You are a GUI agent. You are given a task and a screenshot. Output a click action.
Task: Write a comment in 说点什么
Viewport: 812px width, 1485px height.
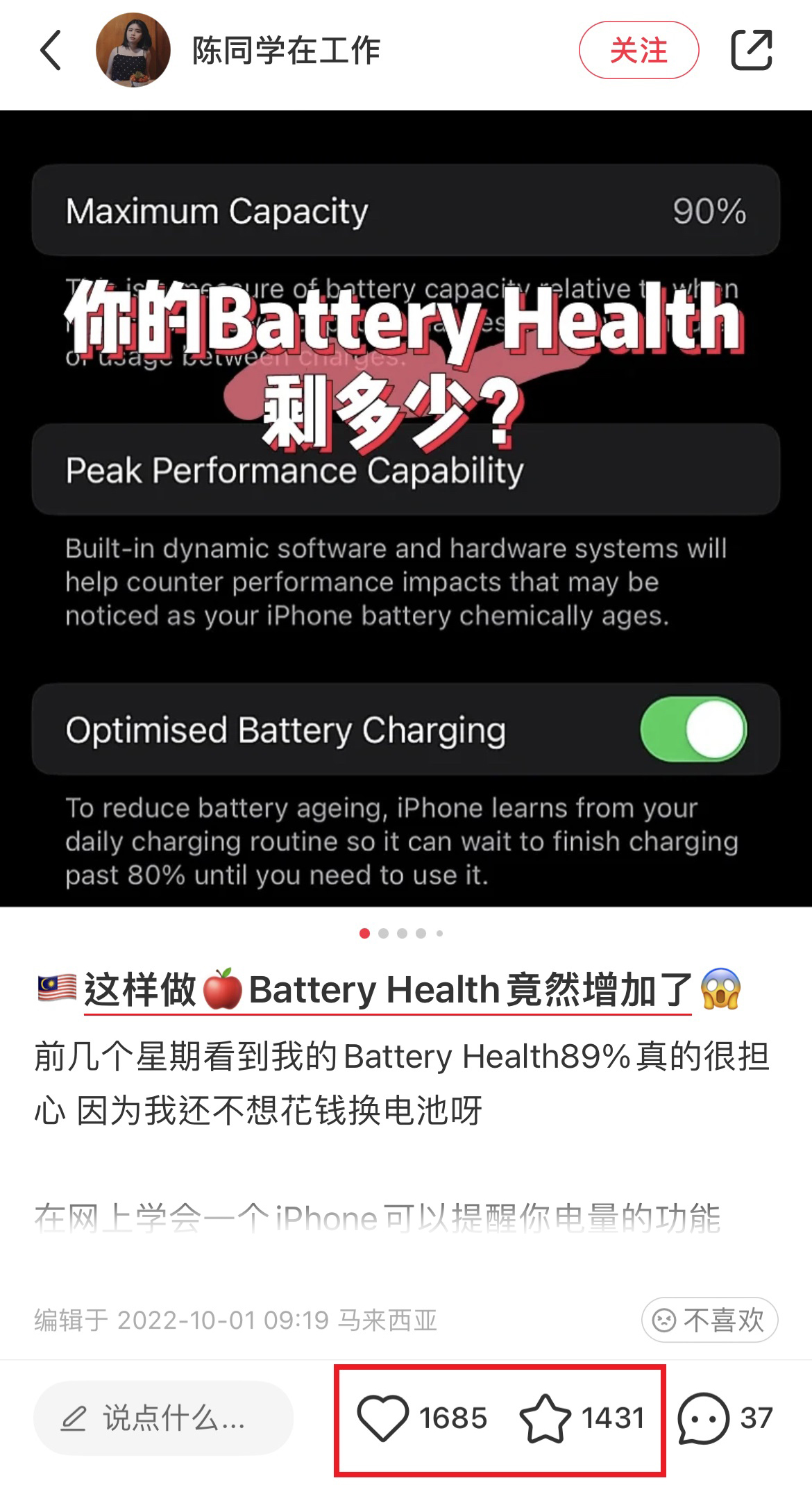tap(164, 1418)
